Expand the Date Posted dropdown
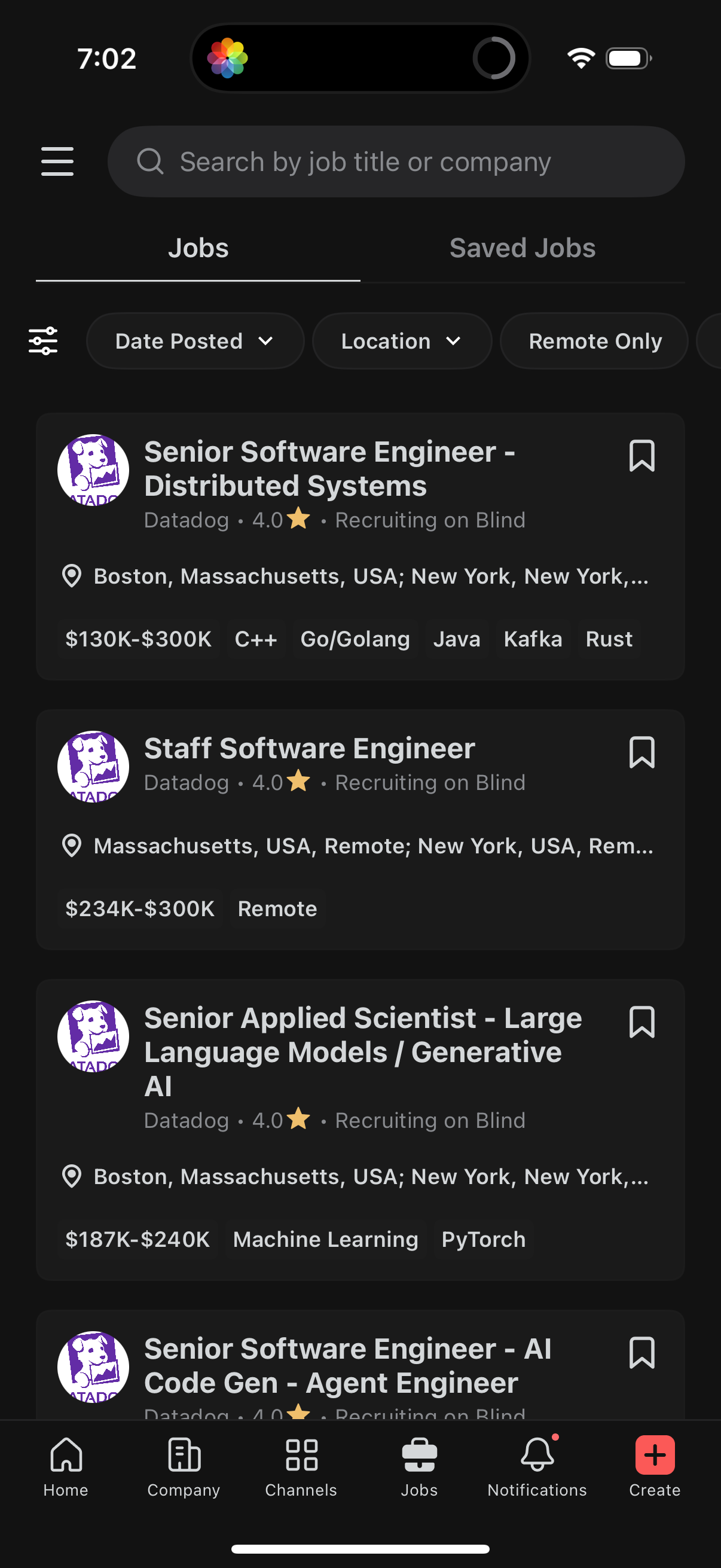 click(195, 341)
